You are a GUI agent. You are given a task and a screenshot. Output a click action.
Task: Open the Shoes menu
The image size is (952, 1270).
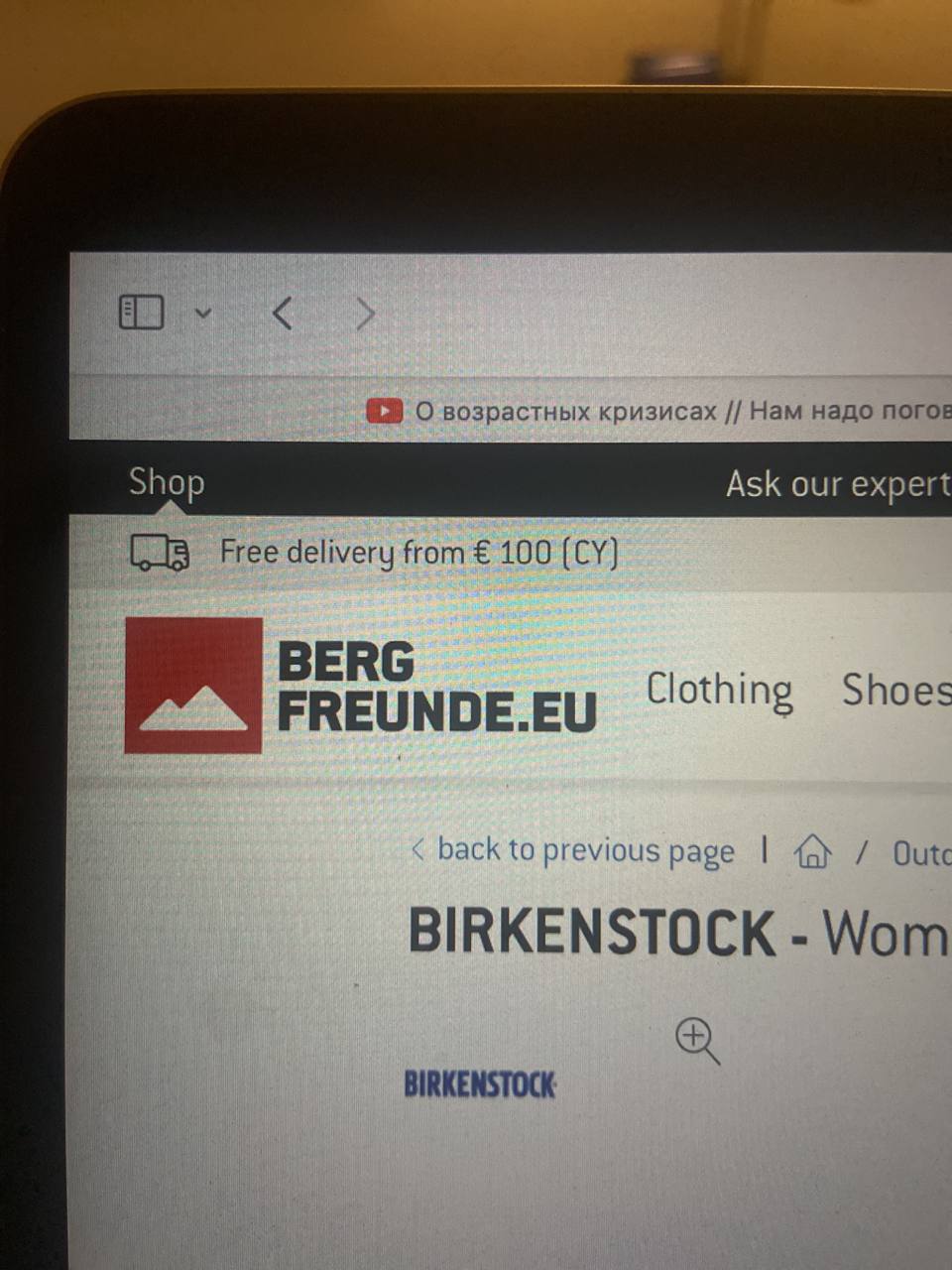pyautogui.click(x=895, y=690)
